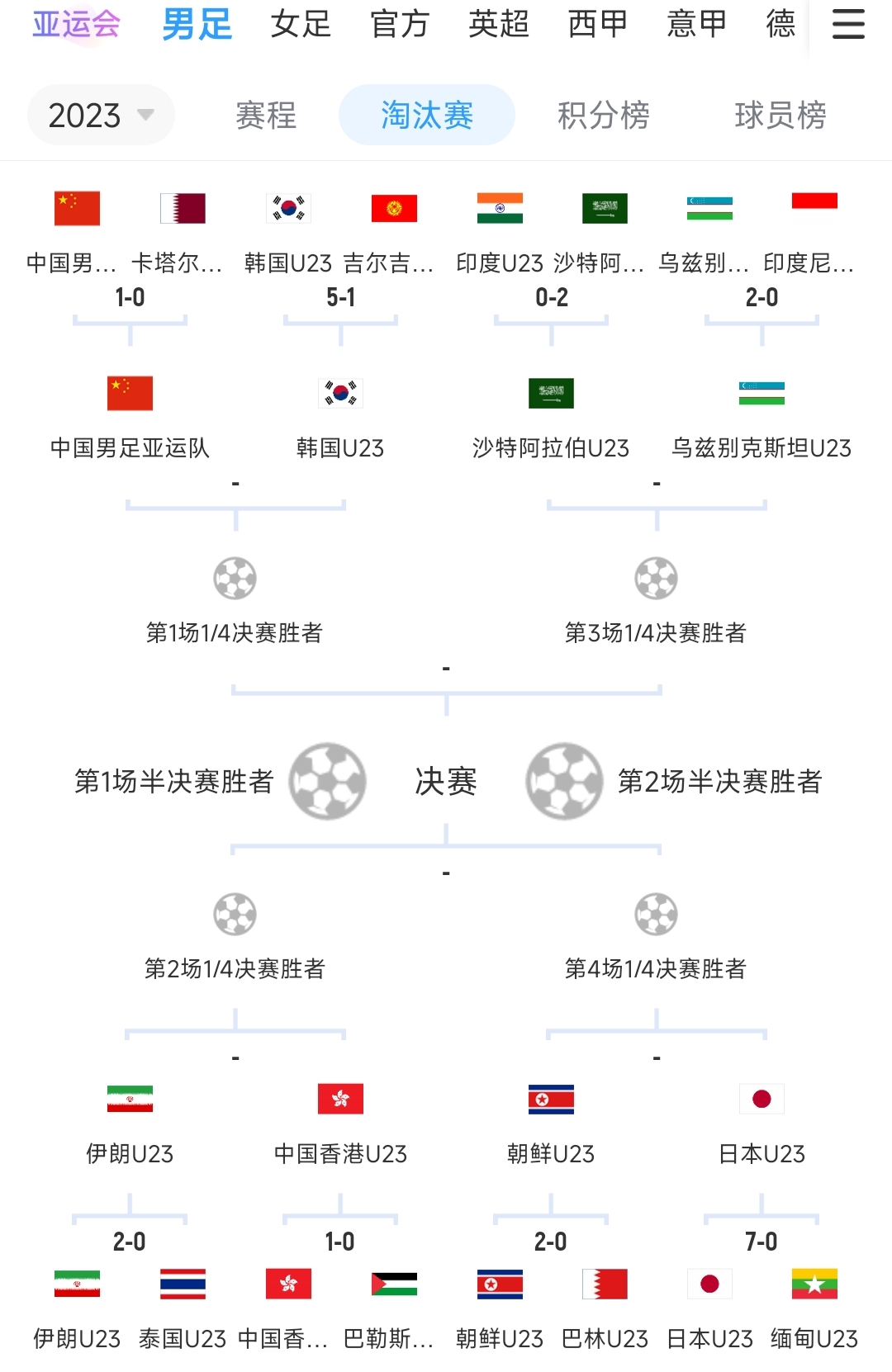
Task: Open the hamburger menu
Action: coord(848,25)
